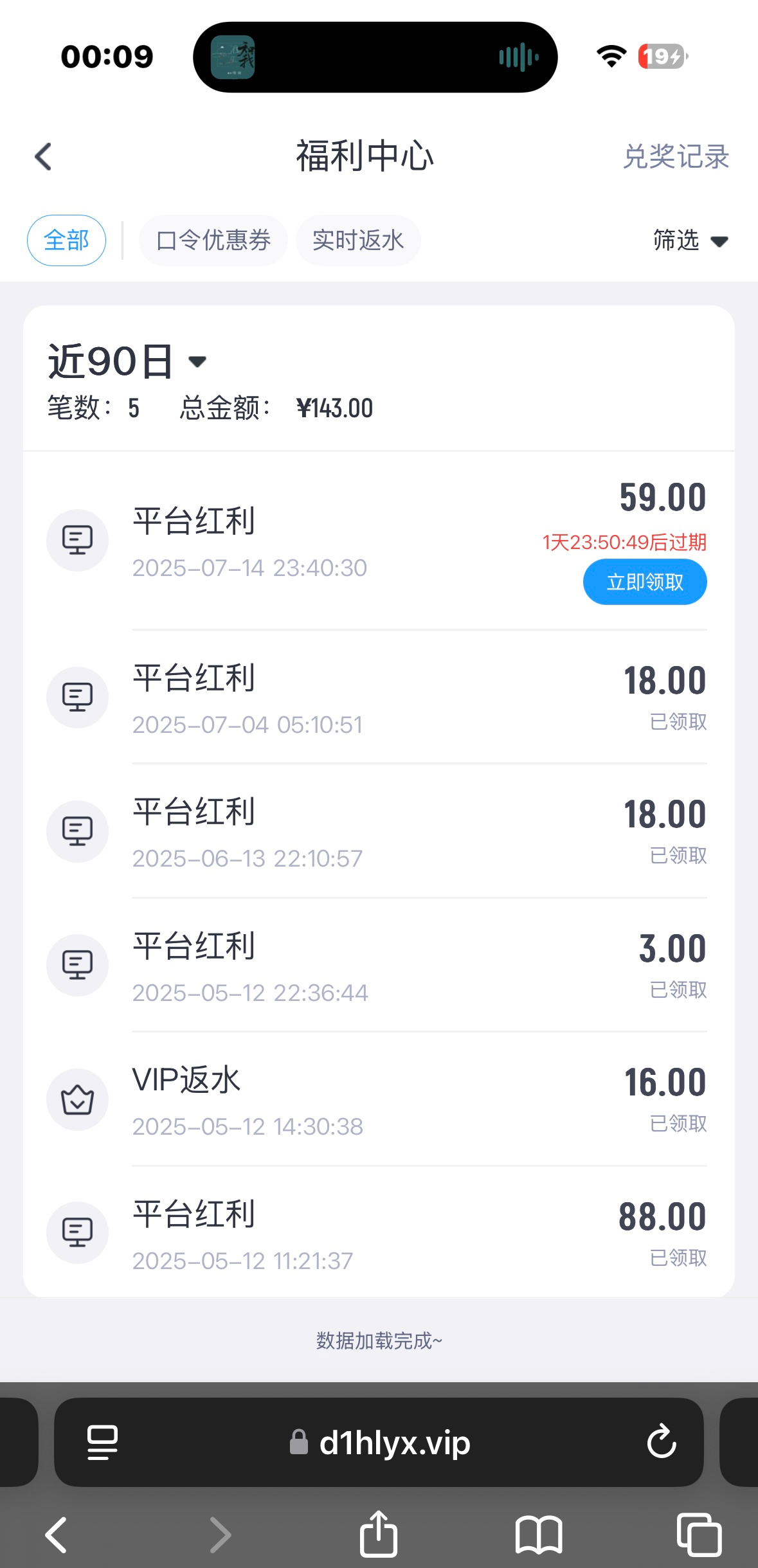Open browser bookmarks
758x1568 pixels.
coord(539,1535)
